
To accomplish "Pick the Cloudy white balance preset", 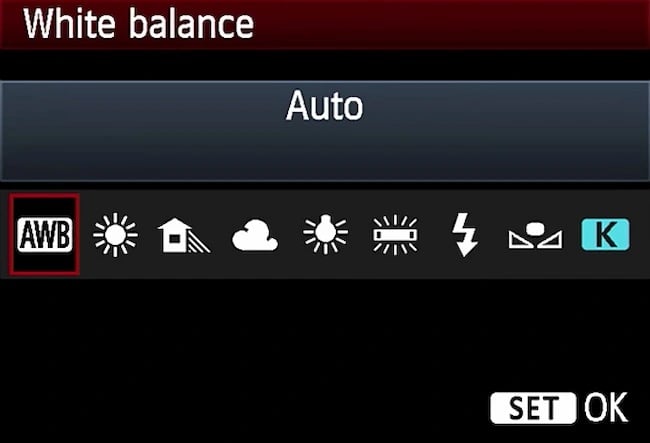I will coord(254,236).
